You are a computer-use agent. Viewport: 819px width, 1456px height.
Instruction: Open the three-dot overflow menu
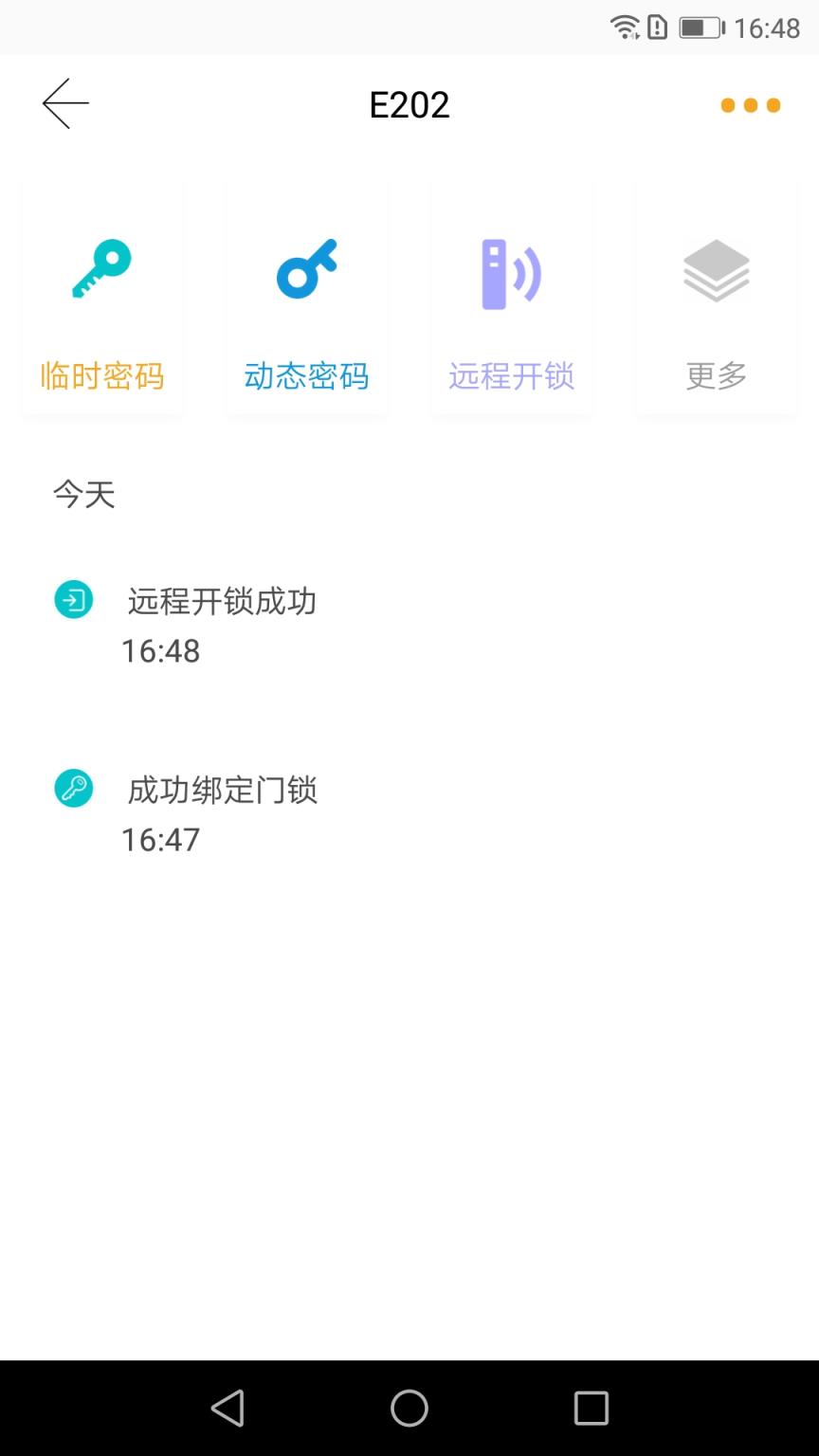pos(750,105)
